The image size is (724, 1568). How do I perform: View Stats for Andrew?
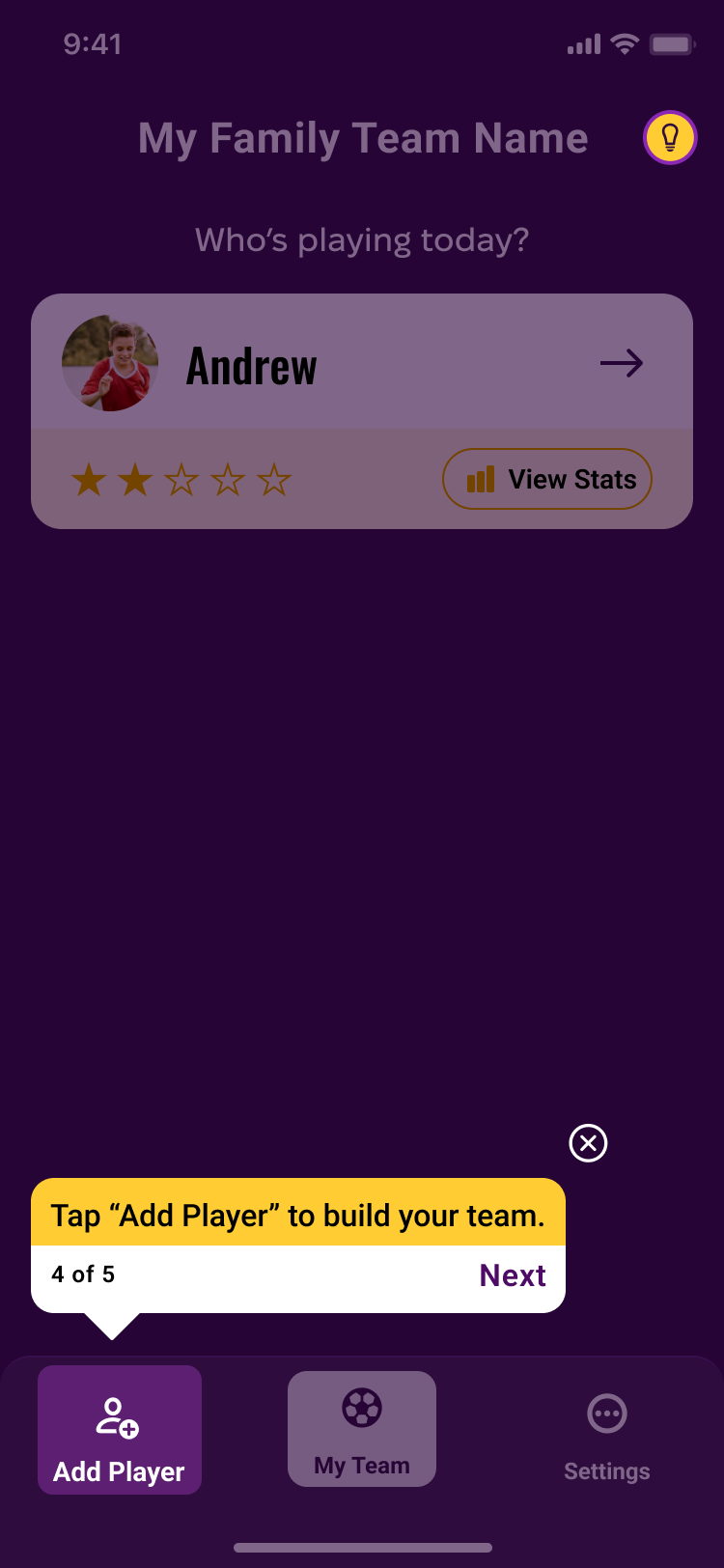tap(547, 479)
